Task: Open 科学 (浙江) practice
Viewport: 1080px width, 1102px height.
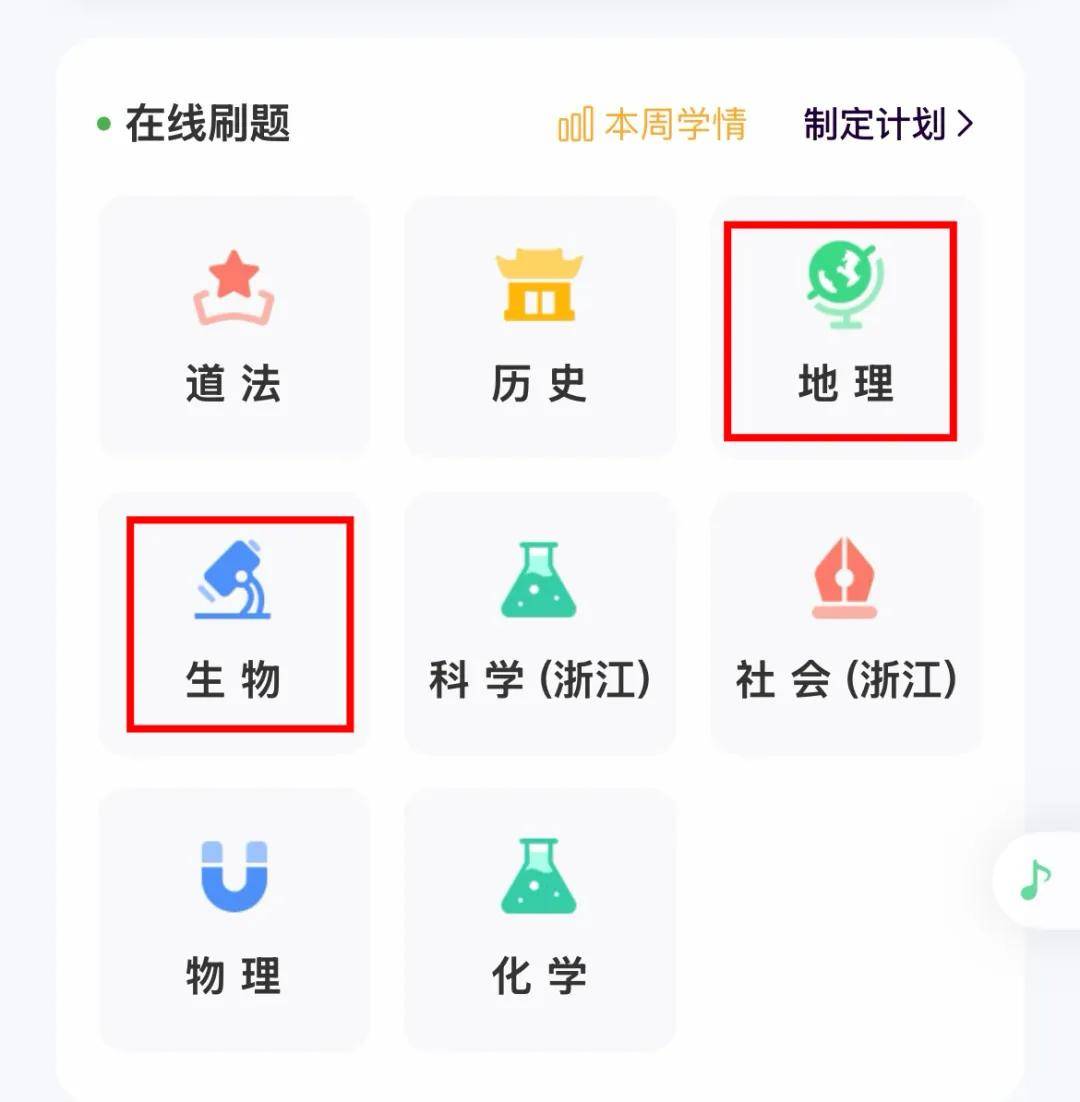Action: point(539,623)
